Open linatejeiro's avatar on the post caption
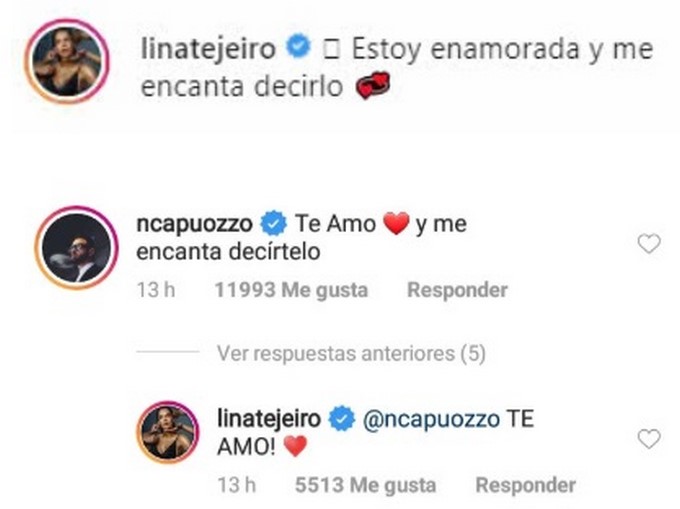Screen dimensions: 680x509 pyautogui.click(x=66, y=59)
